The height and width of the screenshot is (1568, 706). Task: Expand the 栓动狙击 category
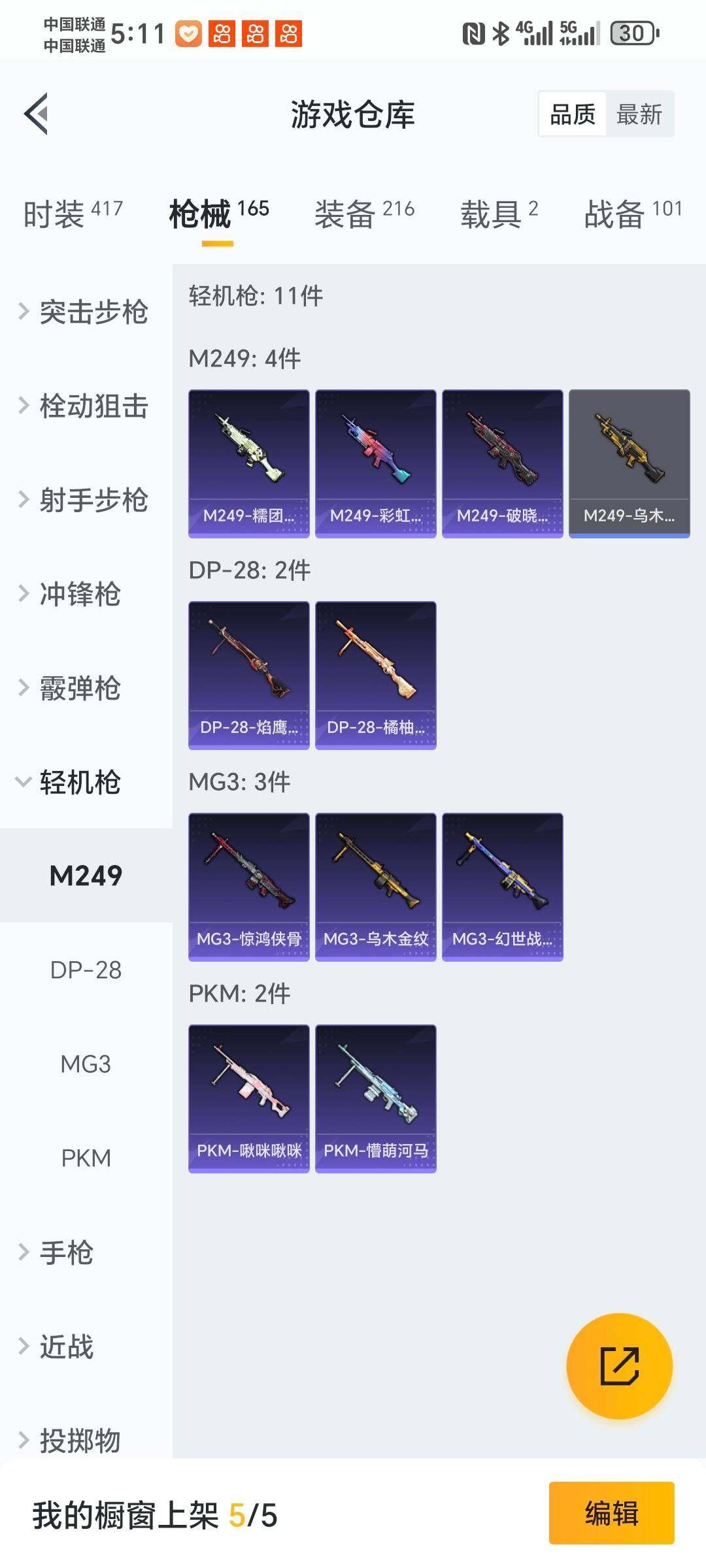(85, 406)
